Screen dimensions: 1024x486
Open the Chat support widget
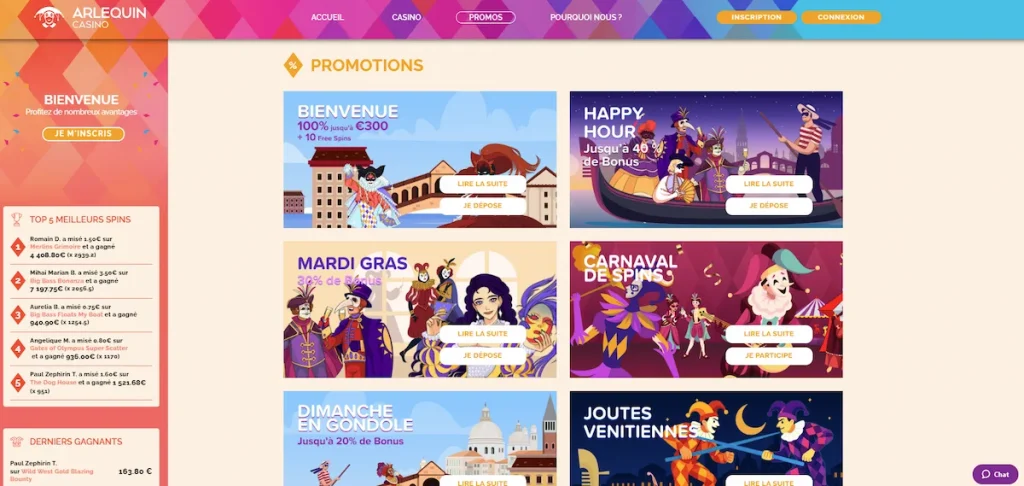coord(995,474)
